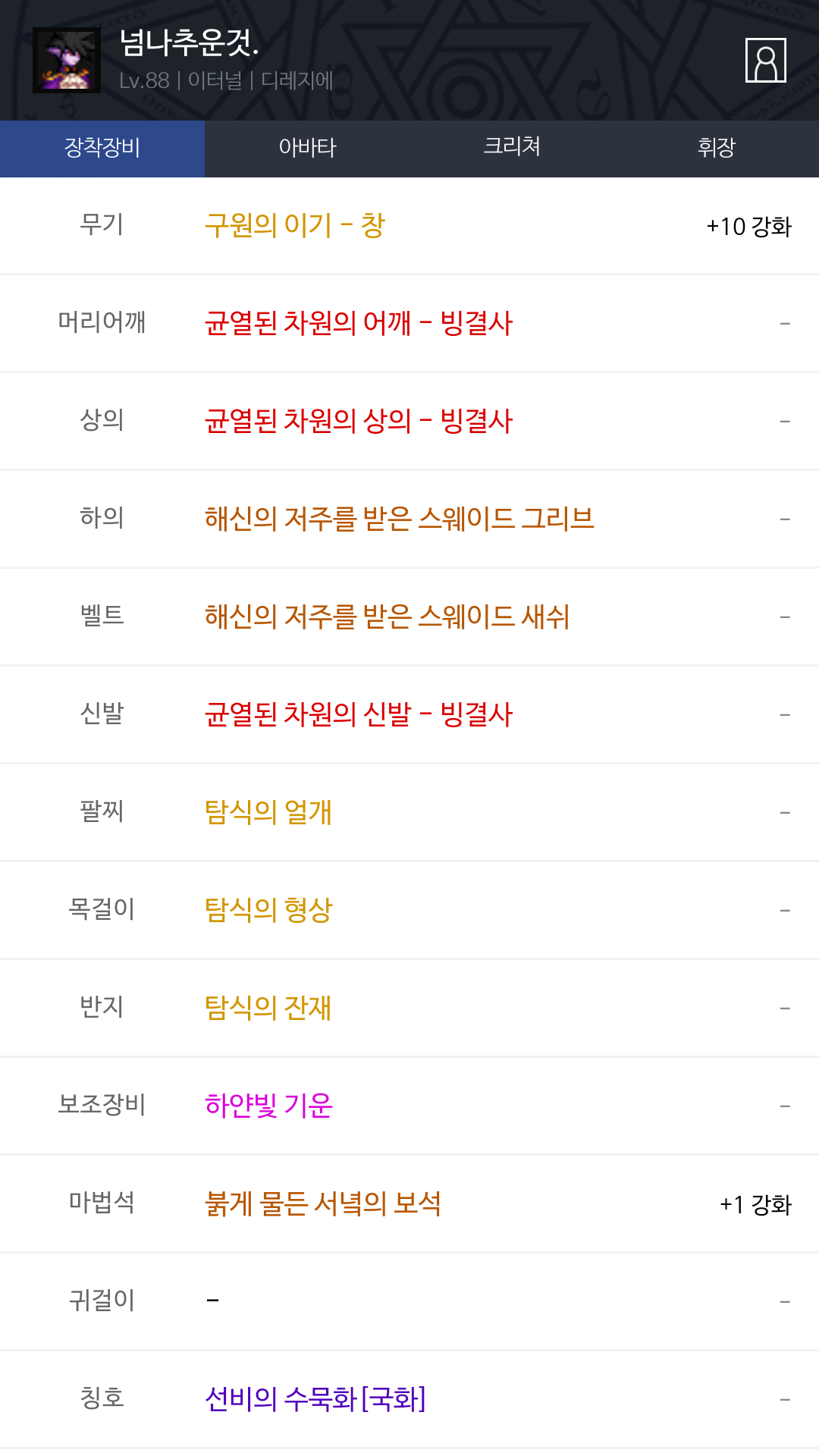Switch to the 휘장 tab

coord(717,148)
